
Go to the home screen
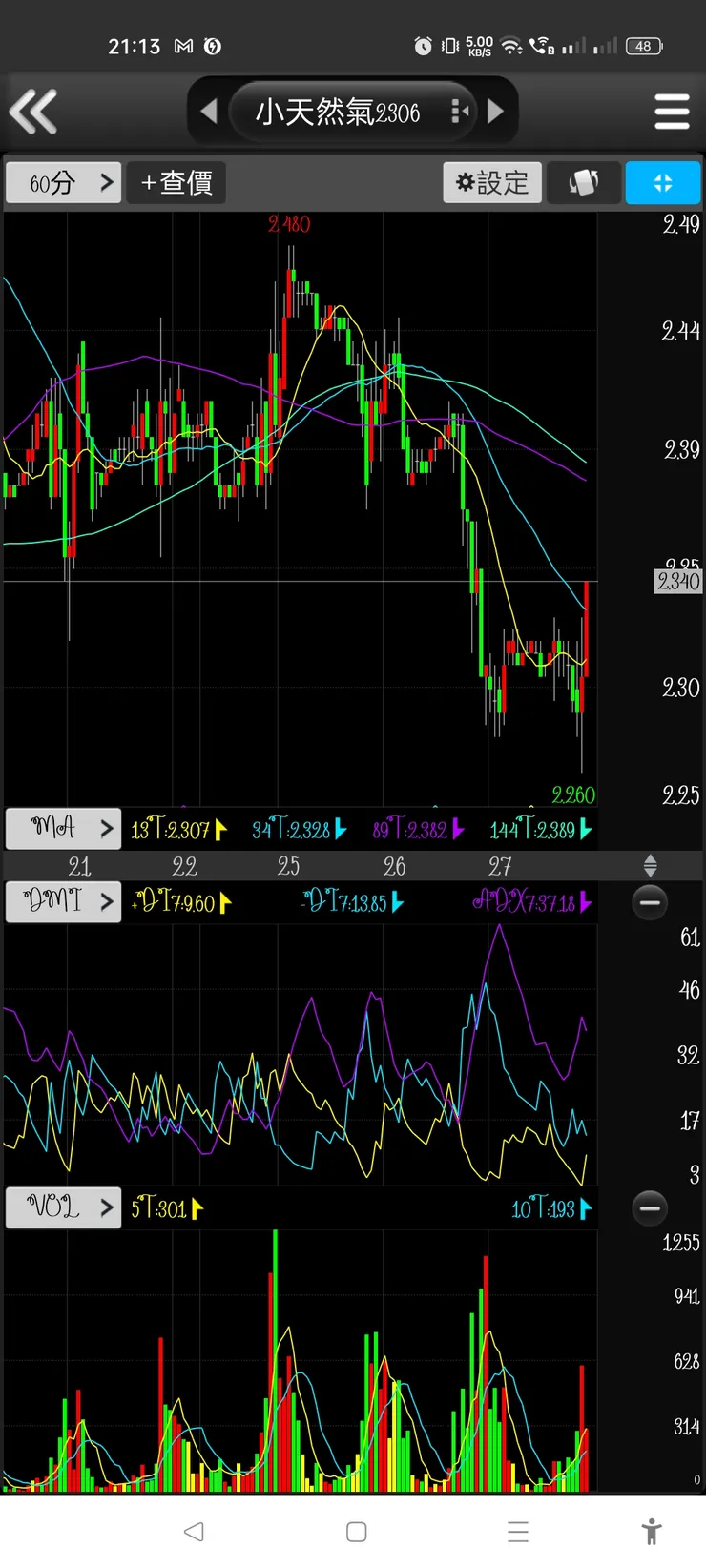click(x=356, y=1532)
